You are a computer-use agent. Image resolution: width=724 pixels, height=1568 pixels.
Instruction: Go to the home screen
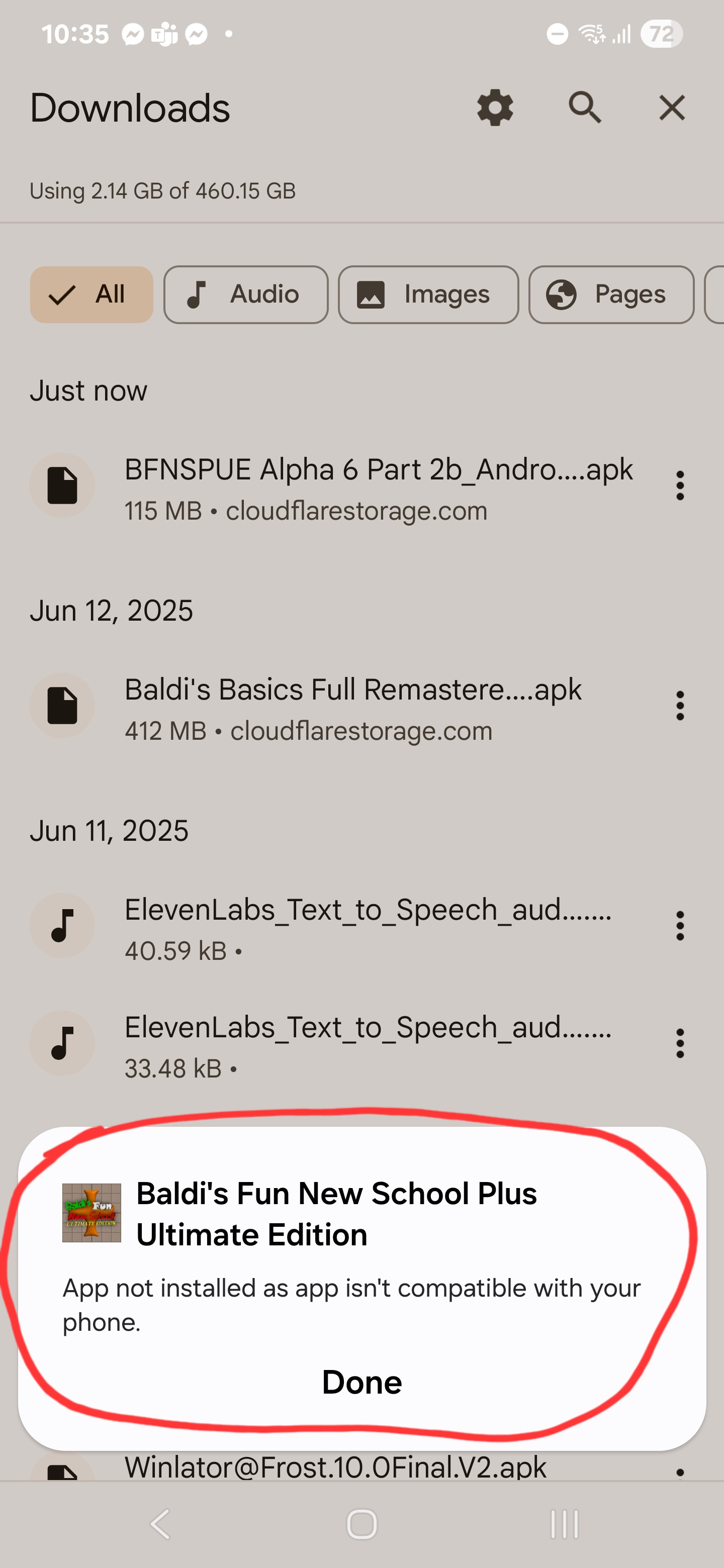[361, 1524]
